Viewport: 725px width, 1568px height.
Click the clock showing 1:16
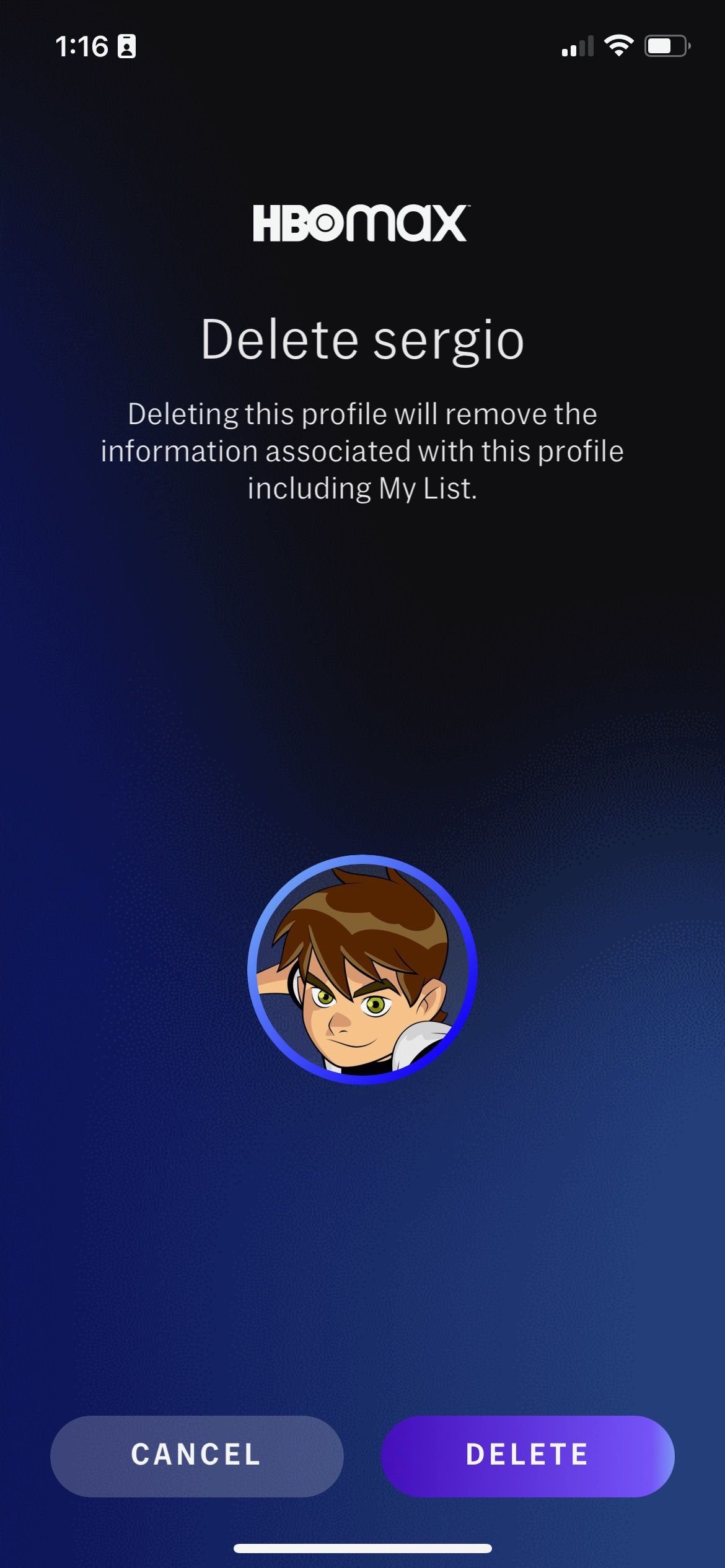tap(84, 45)
